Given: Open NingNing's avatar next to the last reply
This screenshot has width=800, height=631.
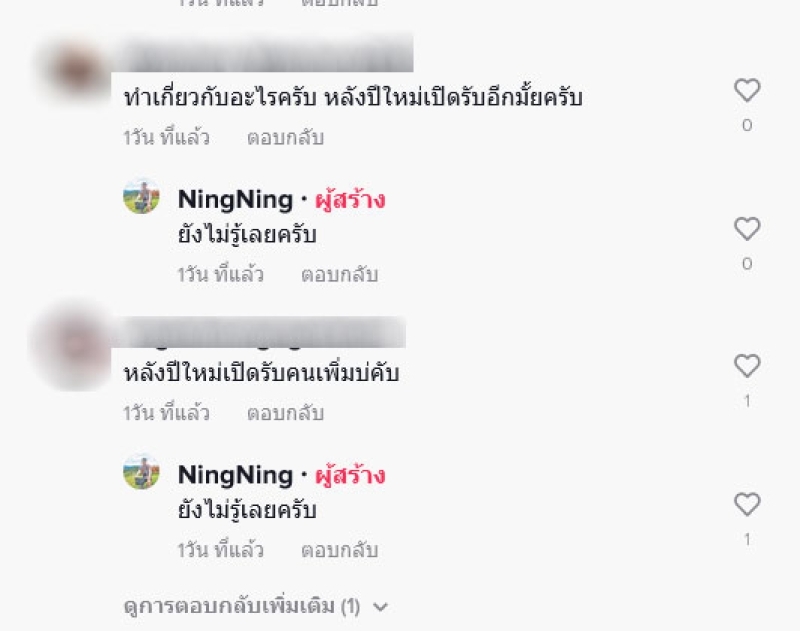Looking at the screenshot, I should coord(141,471).
